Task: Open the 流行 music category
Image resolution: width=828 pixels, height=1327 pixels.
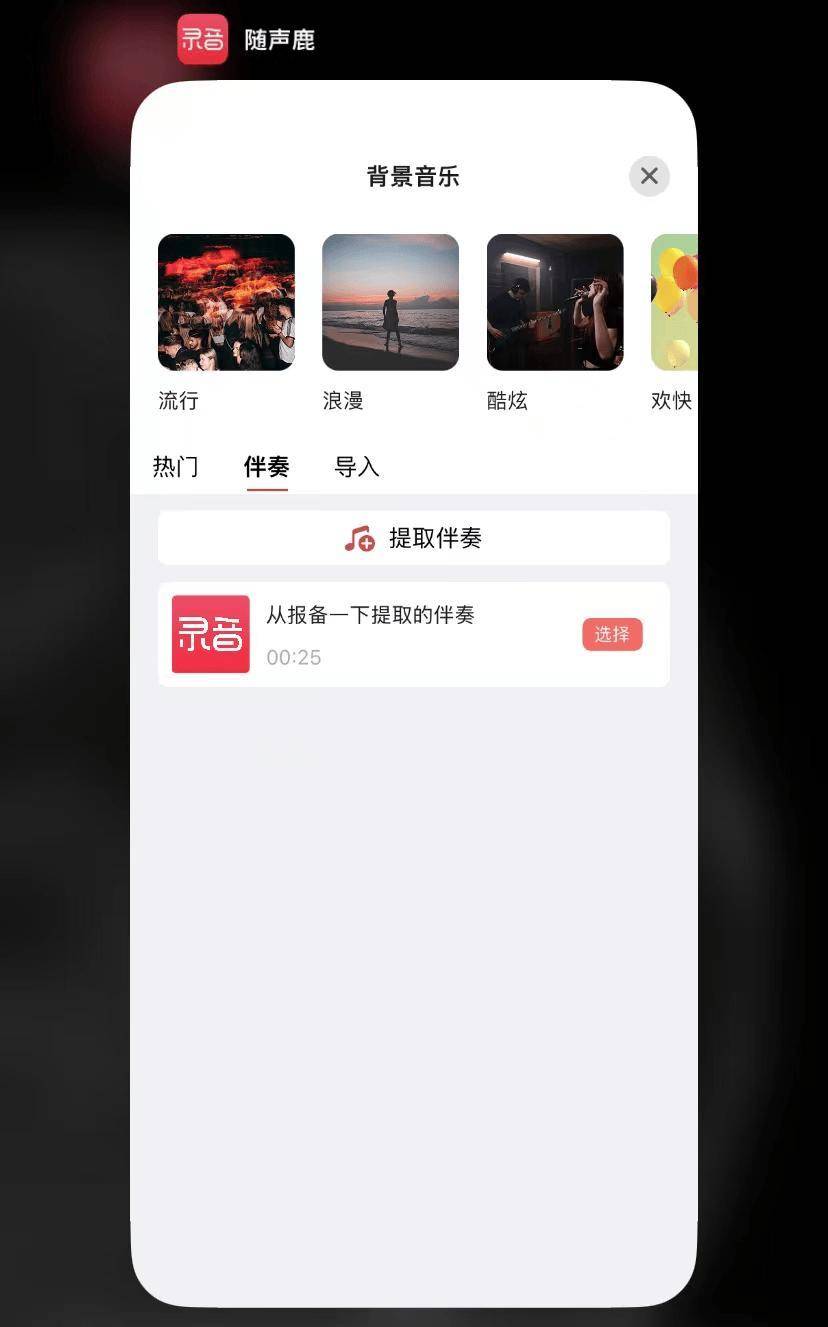Action: [x=226, y=302]
